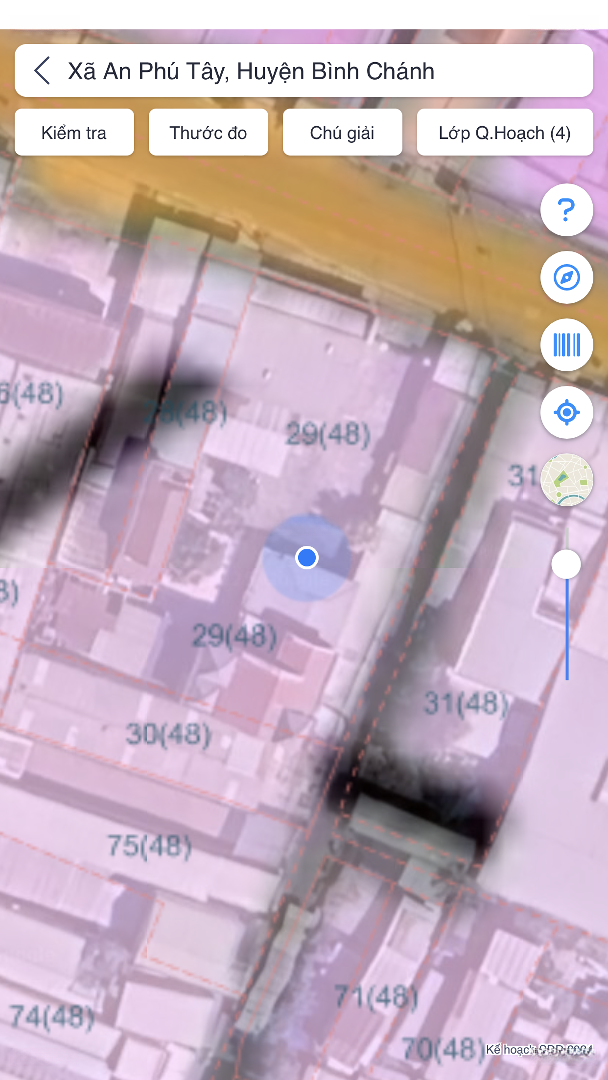Open Lớp Q.Hoạch (4) layers
Viewport: 608px width, 1080px height.
pos(504,133)
